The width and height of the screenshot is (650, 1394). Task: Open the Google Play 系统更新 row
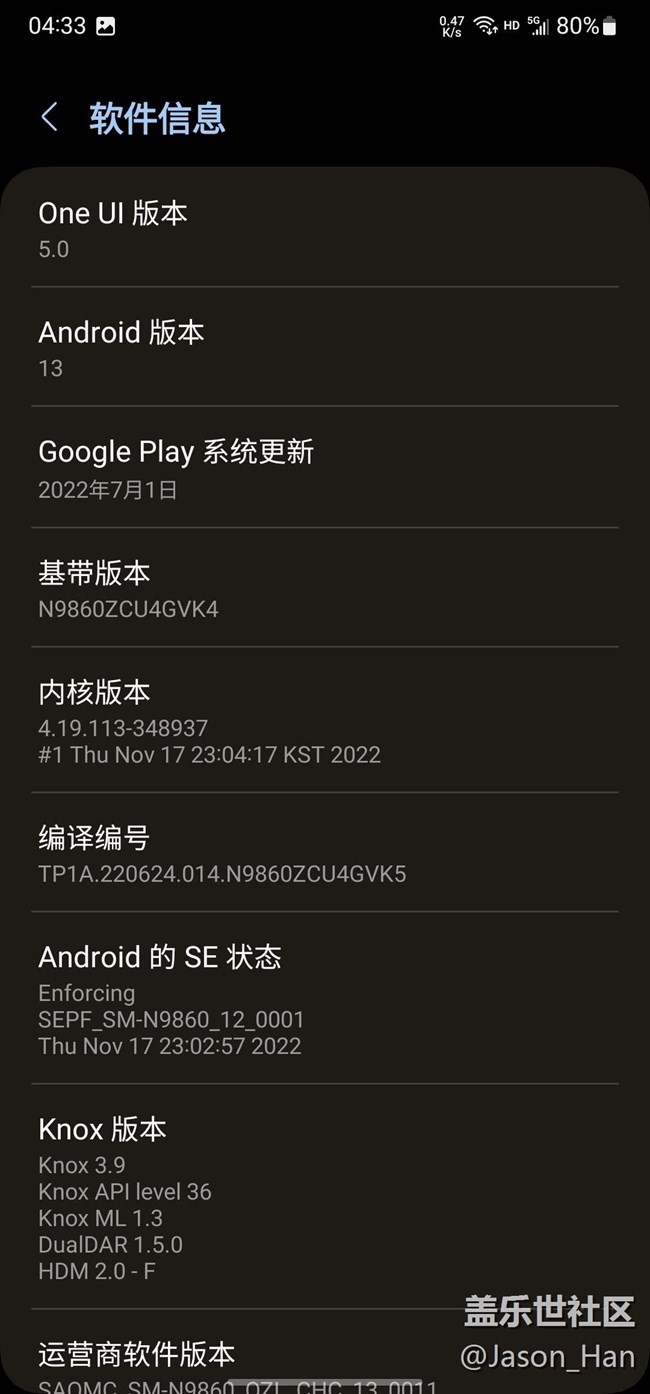click(x=324, y=468)
